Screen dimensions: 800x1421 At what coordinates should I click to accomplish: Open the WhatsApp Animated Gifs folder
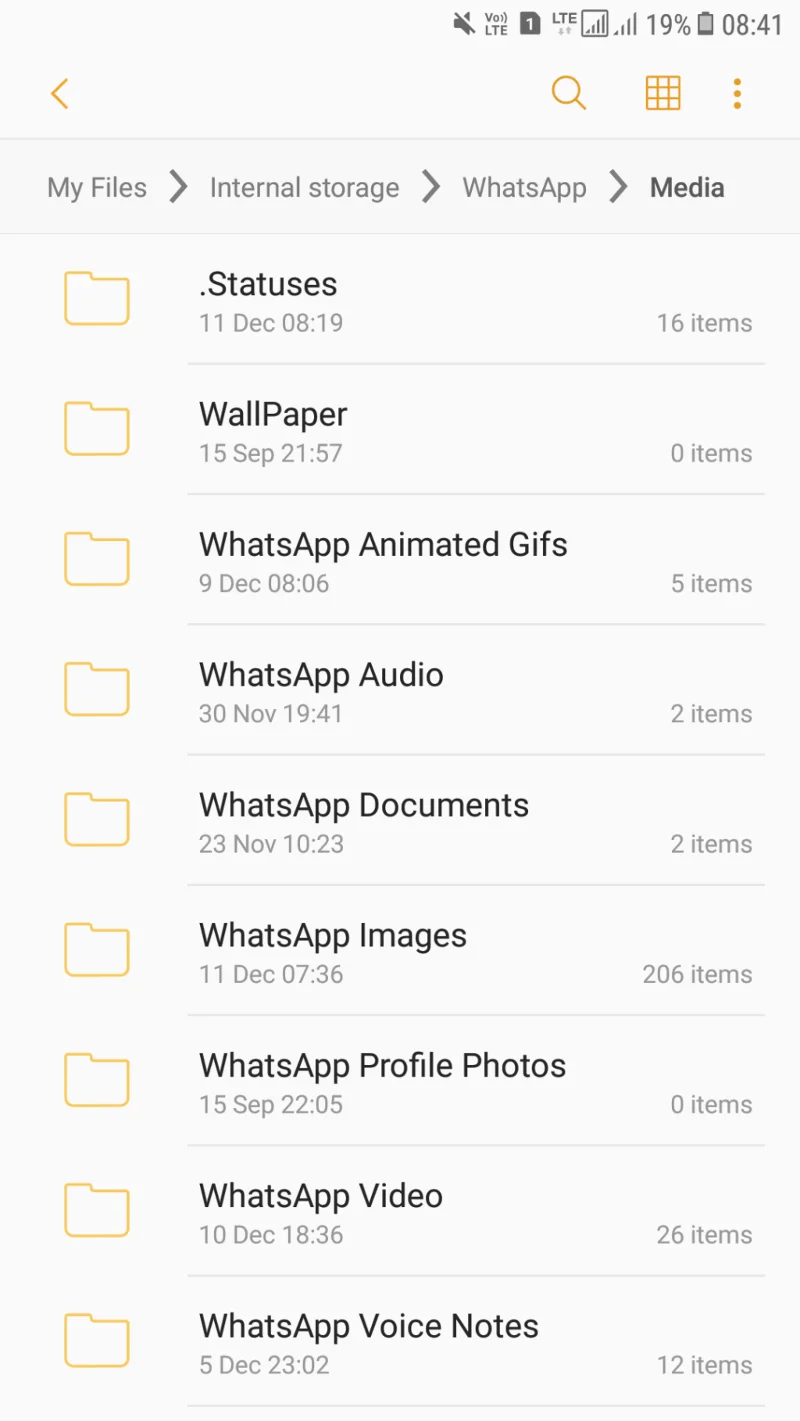click(383, 558)
